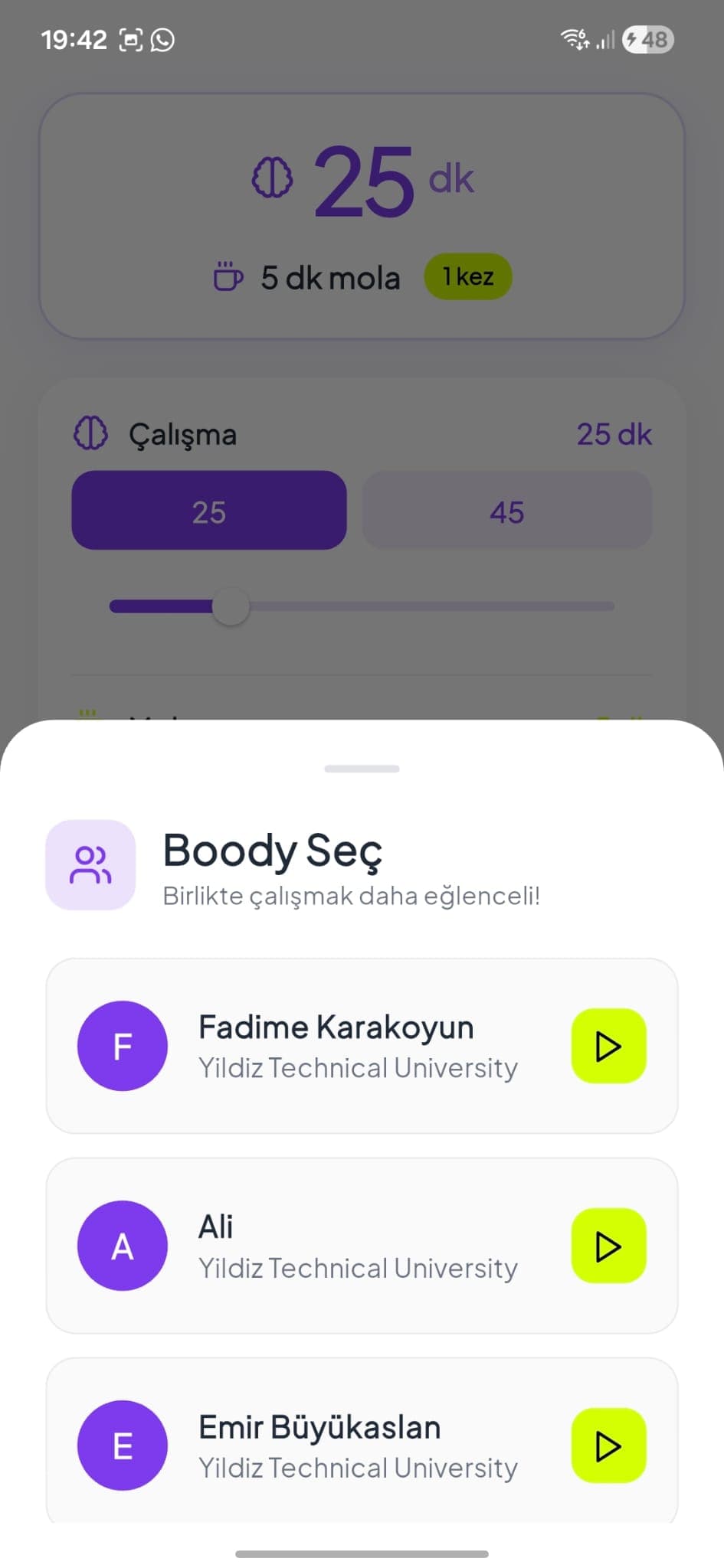Image resolution: width=724 pixels, height=1568 pixels.
Task: Open WhatsApp from the status bar
Action: point(162,39)
